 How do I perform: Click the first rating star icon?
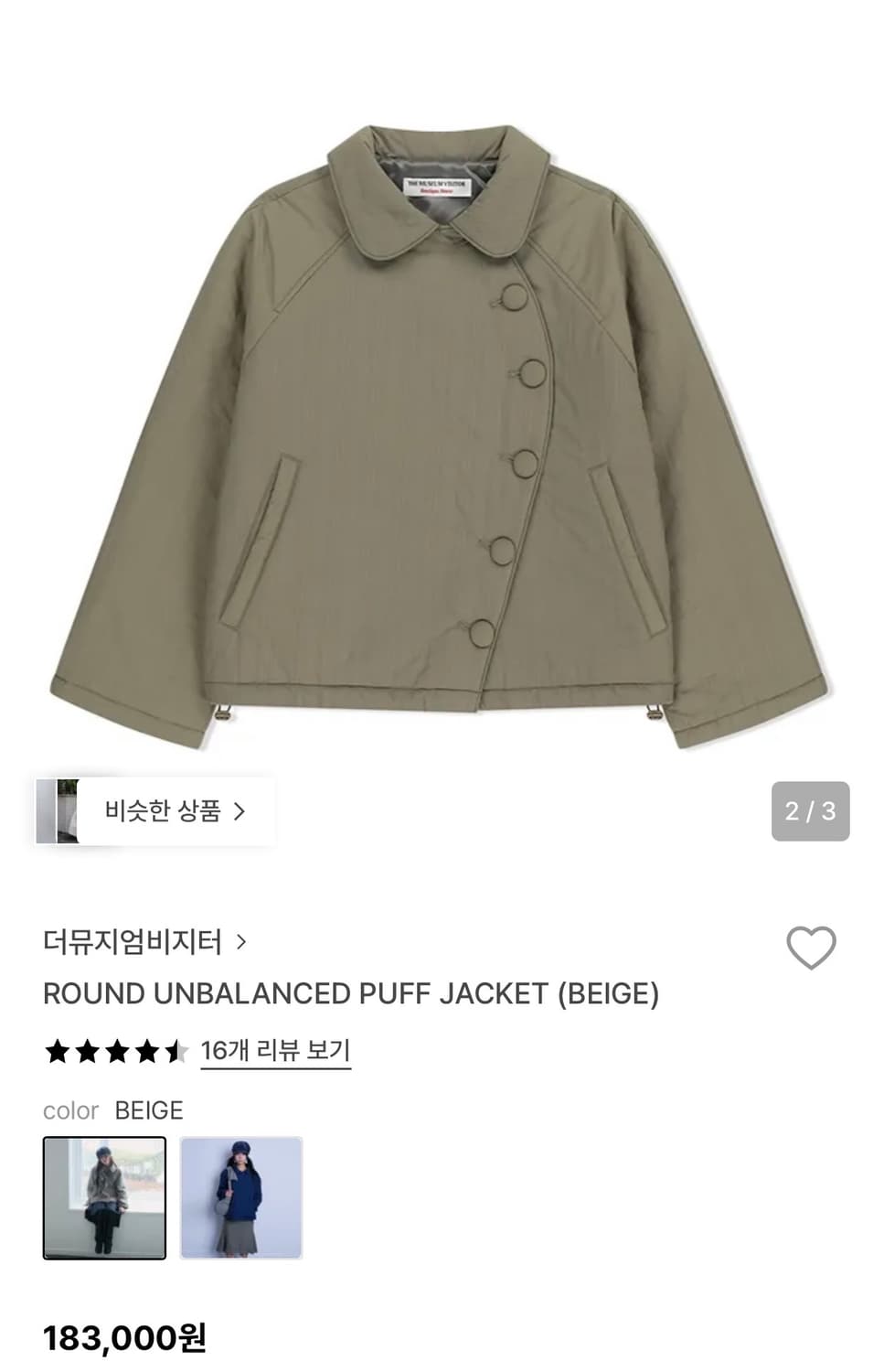[57, 1052]
